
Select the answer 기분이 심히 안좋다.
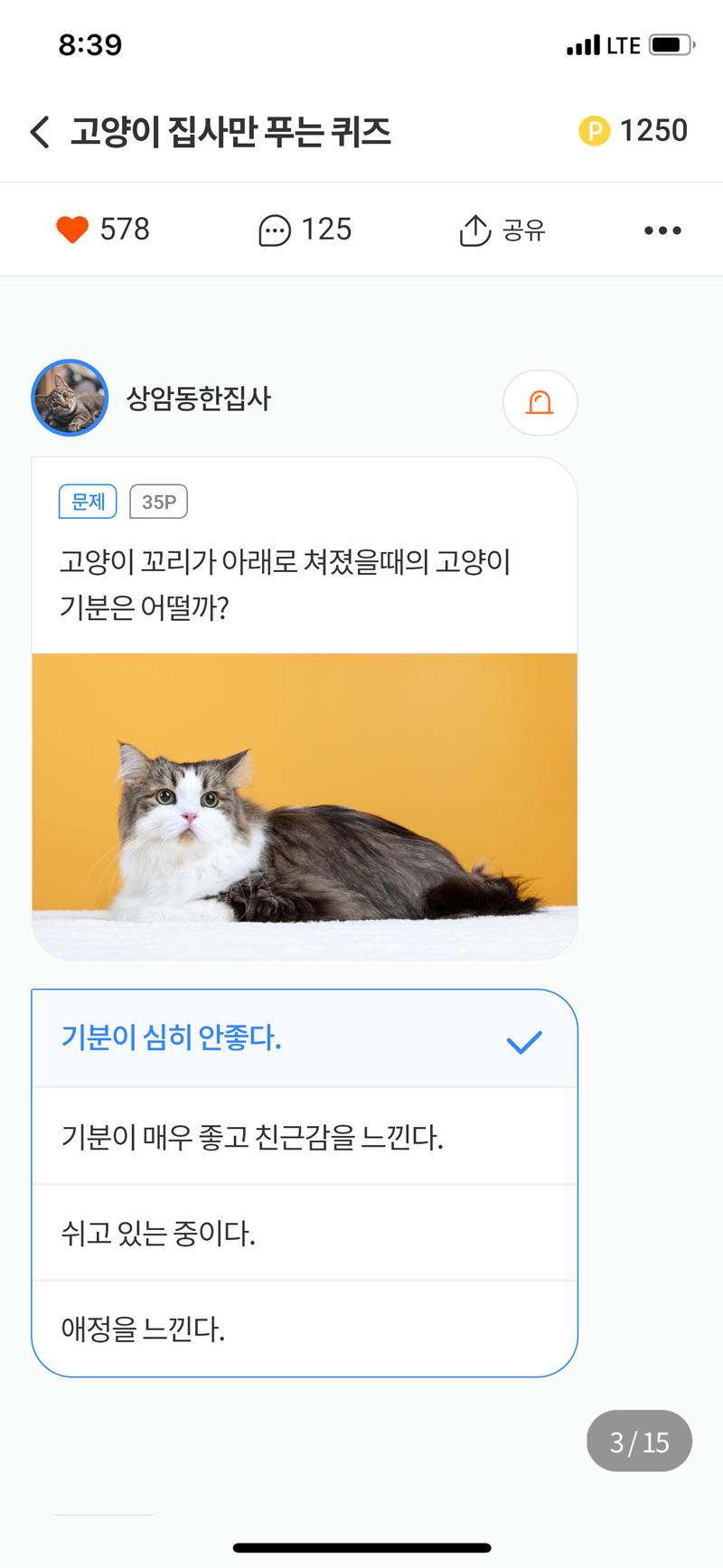pos(304,1039)
